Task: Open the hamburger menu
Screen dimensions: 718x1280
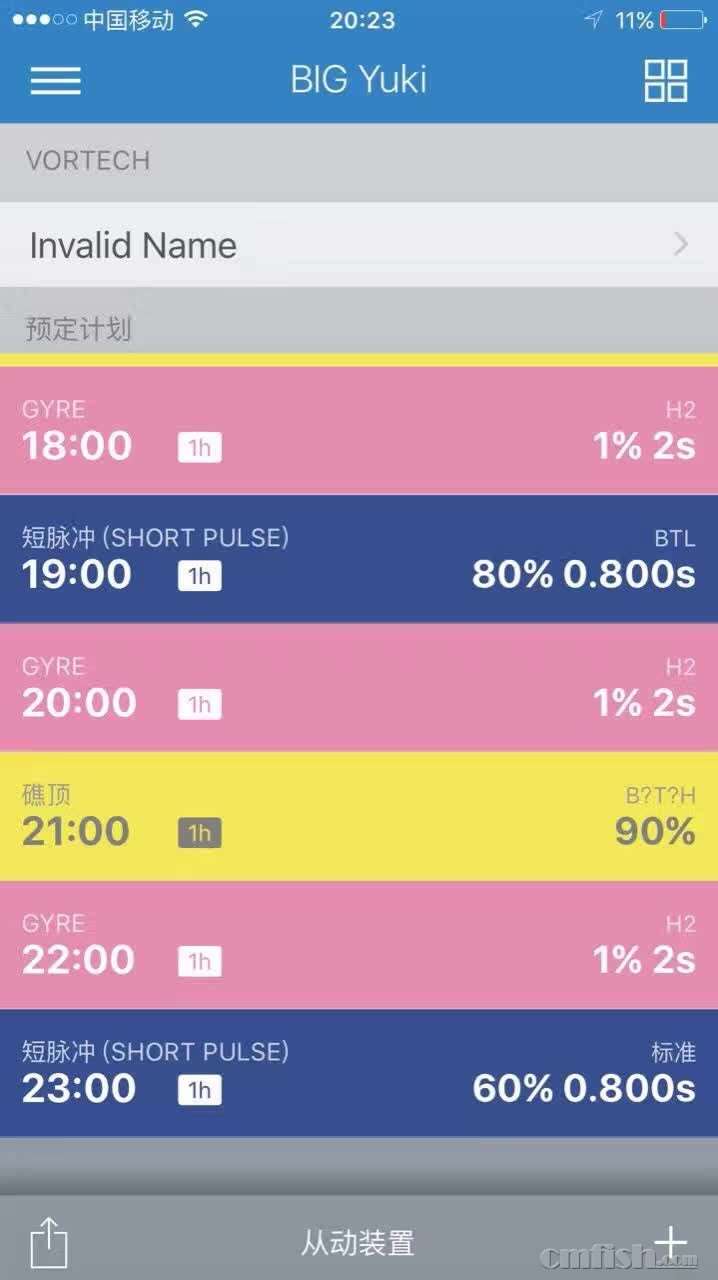Action: click(x=55, y=80)
